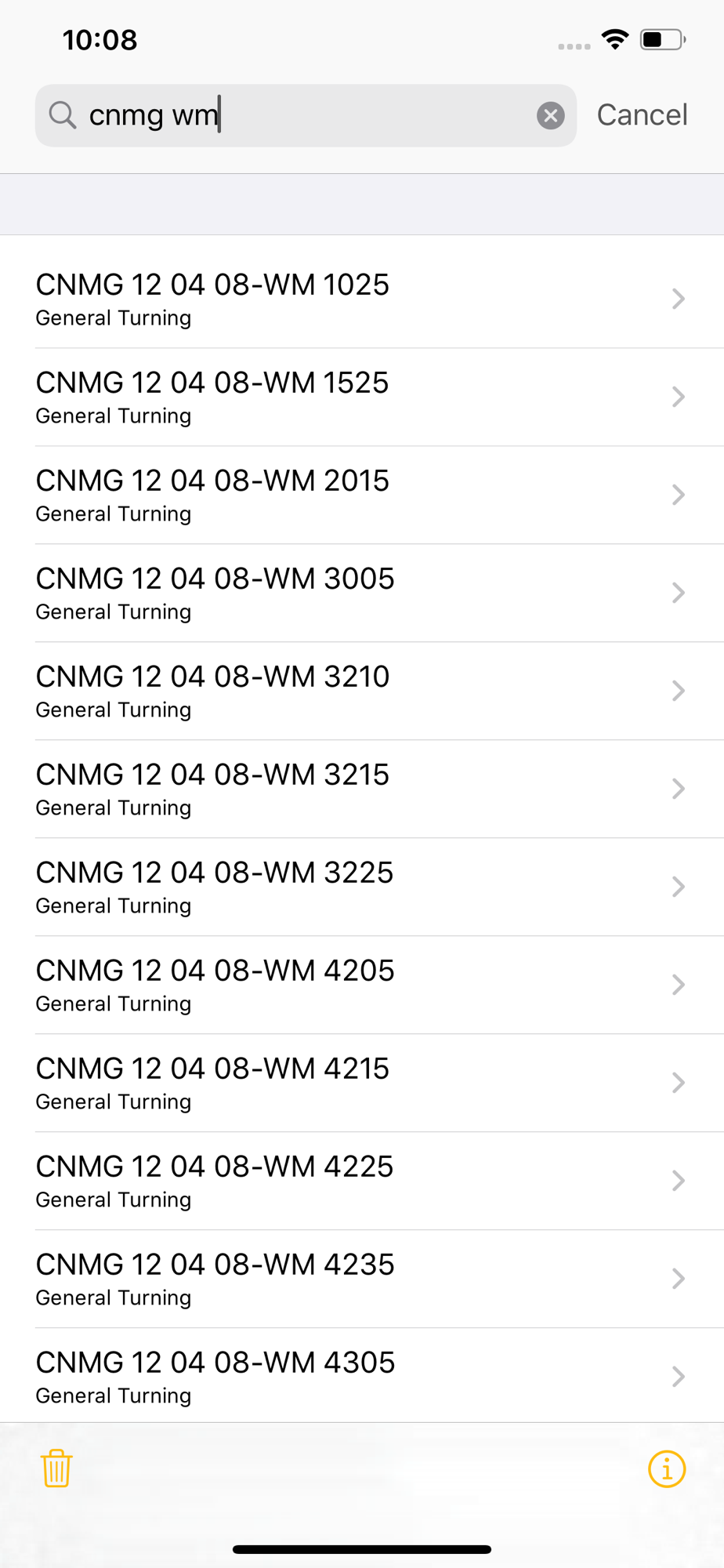Image resolution: width=724 pixels, height=1568 pixels.
Task: Tap the trash can icon
Action: tap(56, 1468)
